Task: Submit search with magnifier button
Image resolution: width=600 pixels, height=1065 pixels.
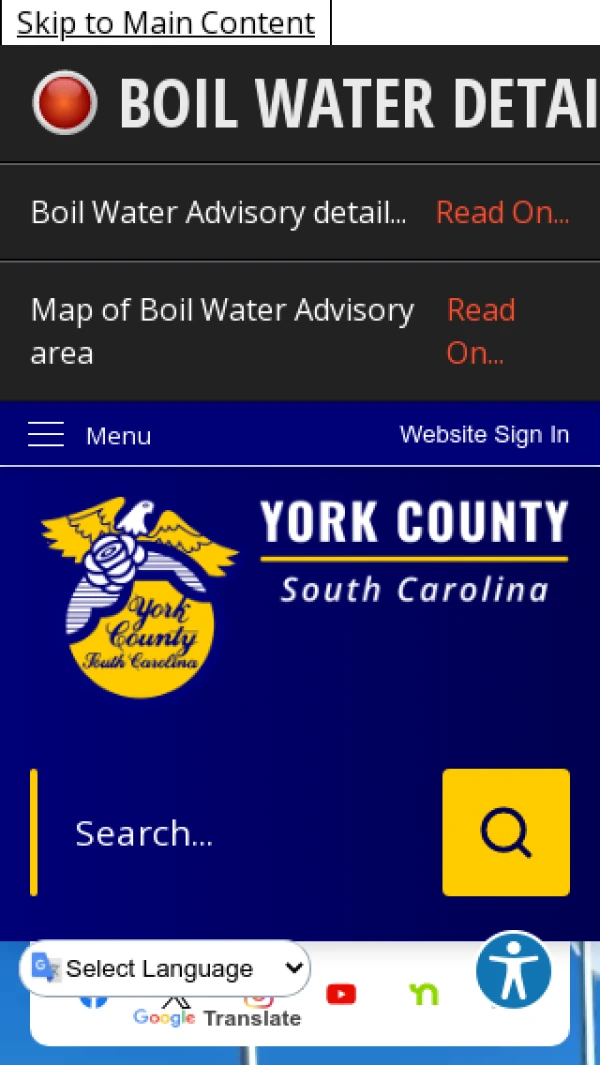Action: [506, 832]
